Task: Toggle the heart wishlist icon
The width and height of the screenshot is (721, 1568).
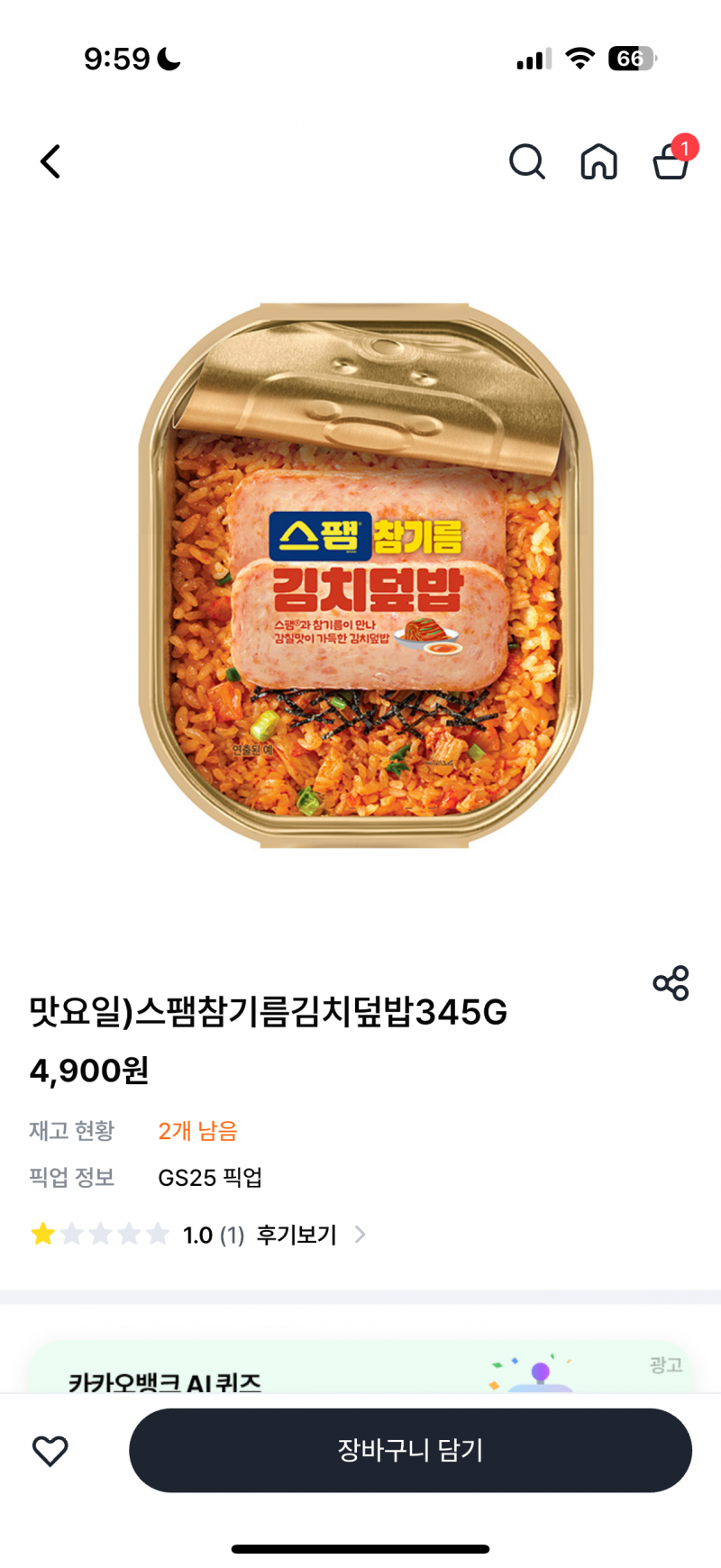Action: (50, 1450)
